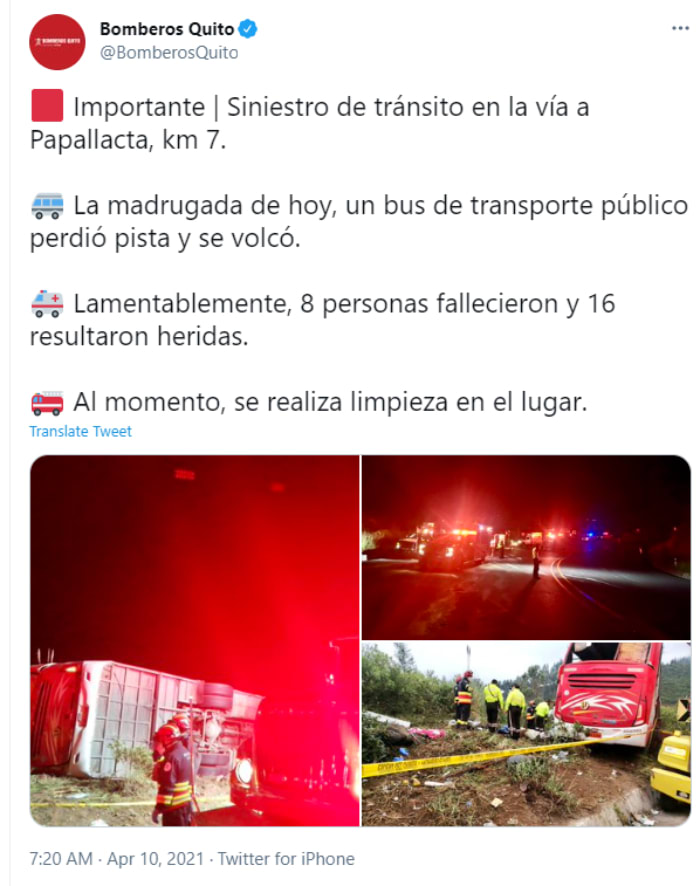Open the @BomberosQuito handle

(169, 53)
